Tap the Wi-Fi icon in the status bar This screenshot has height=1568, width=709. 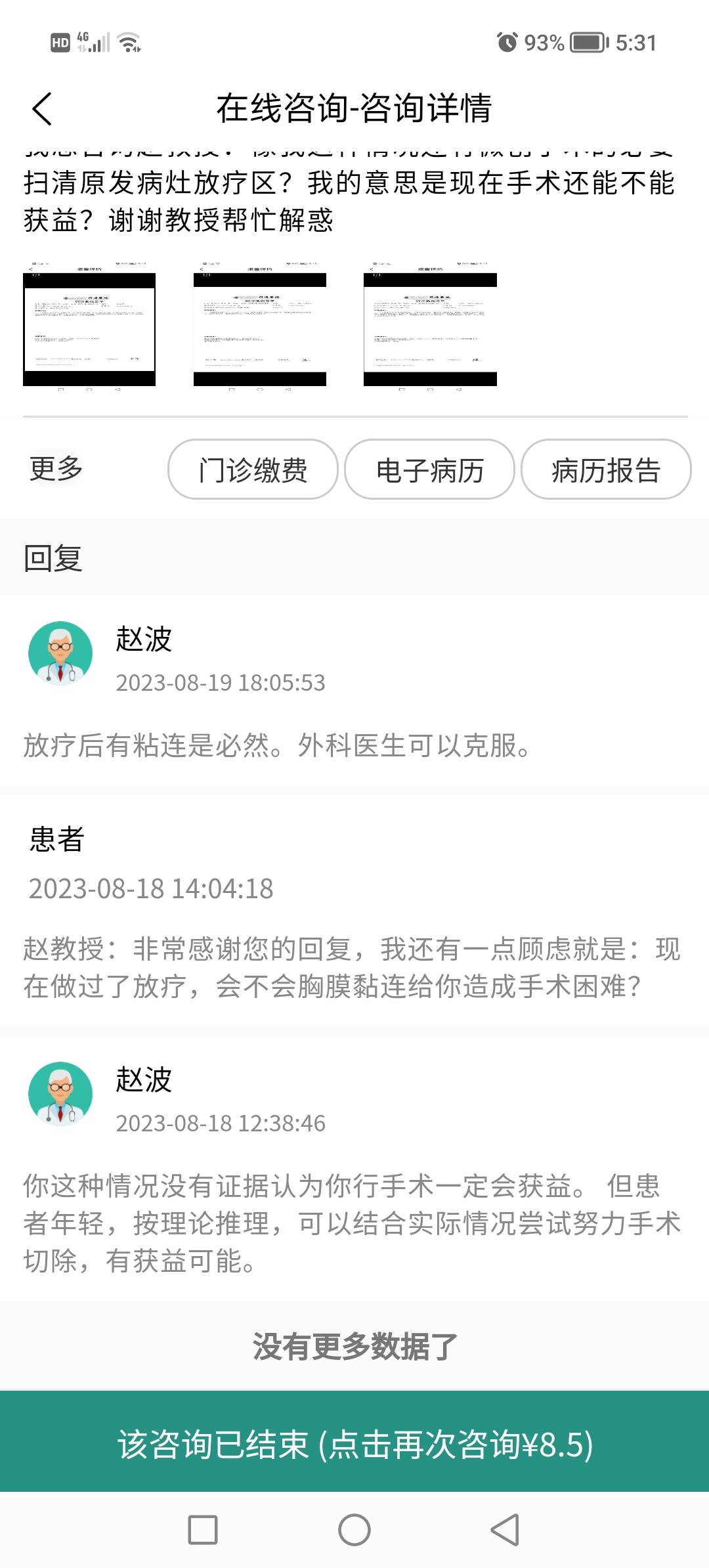tap(129, 43)
